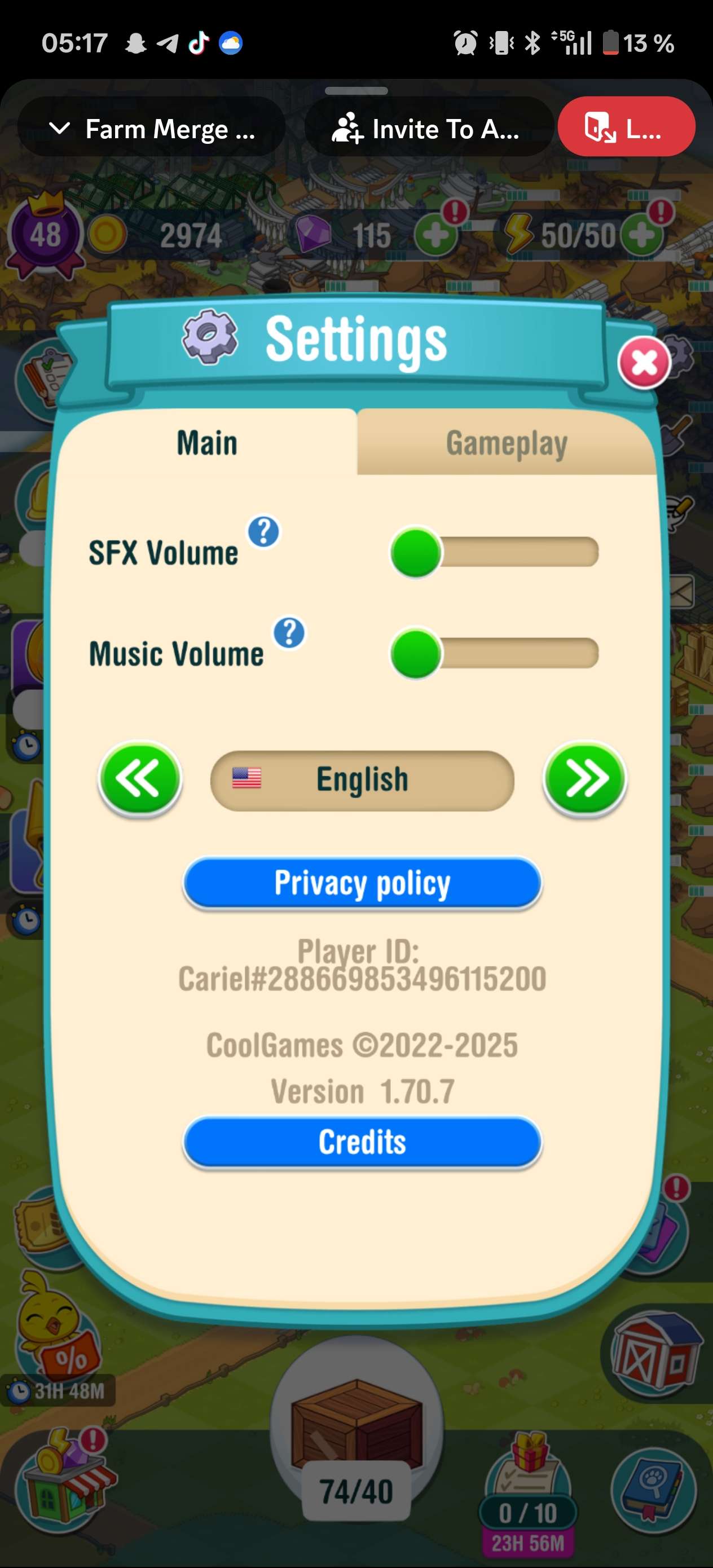The image size is (713, 1568).
Task: Open help for SFX Volume
Action: 263,532
